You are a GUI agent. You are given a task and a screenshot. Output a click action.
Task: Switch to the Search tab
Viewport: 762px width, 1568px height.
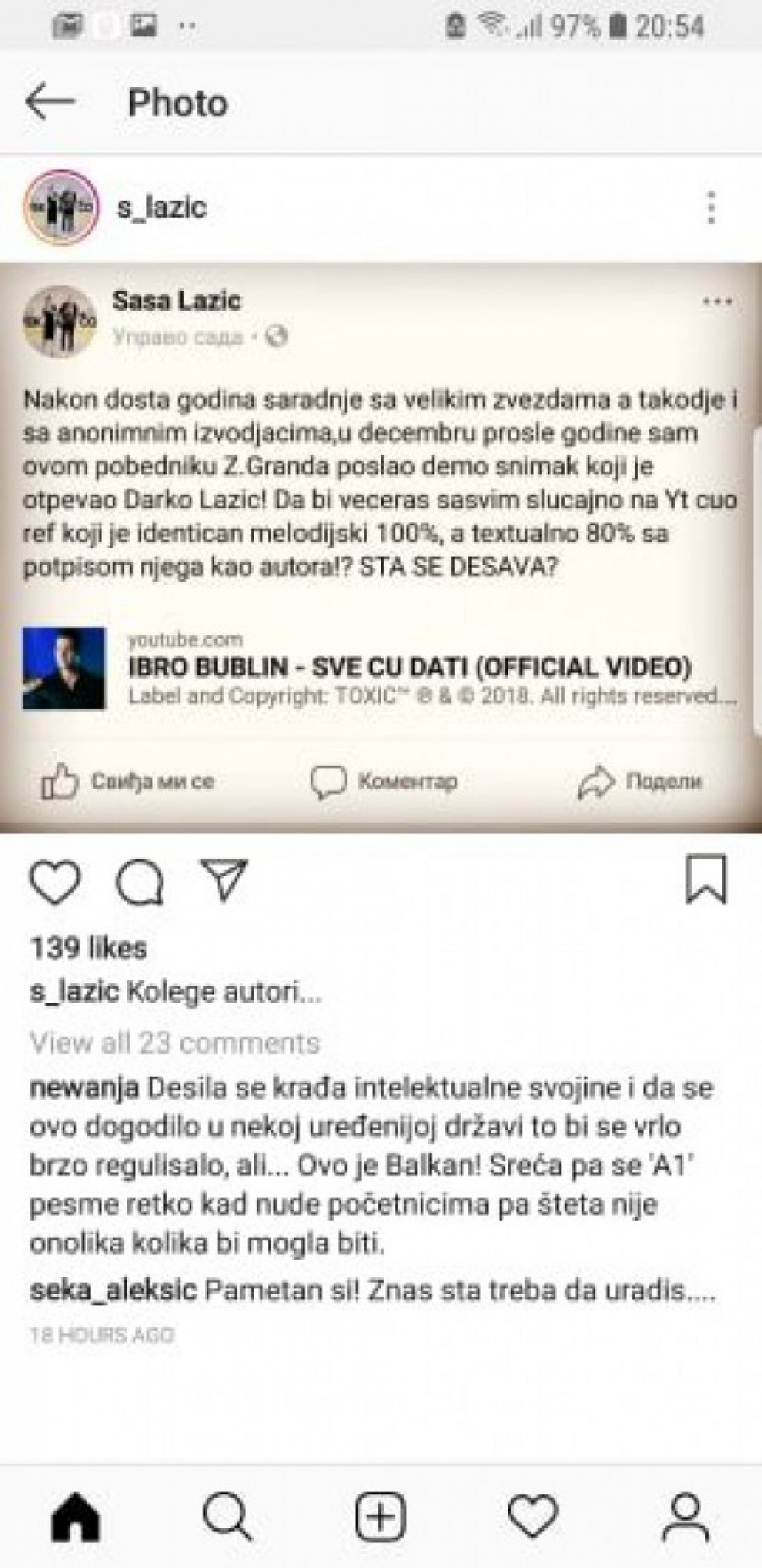coord(228,1515)
